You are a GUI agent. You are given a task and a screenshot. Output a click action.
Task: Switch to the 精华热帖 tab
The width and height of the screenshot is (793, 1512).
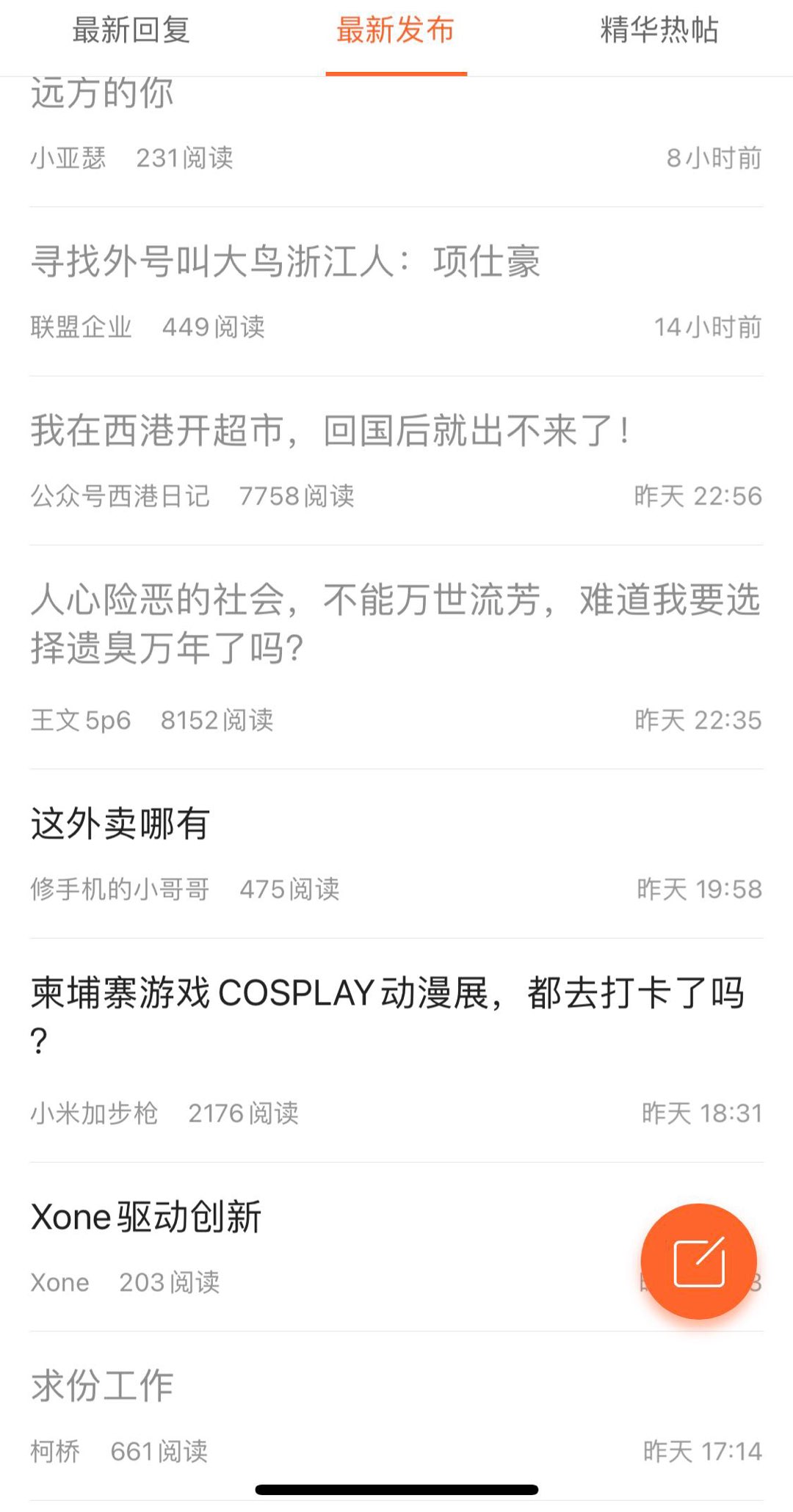click(x=659, y=31)
